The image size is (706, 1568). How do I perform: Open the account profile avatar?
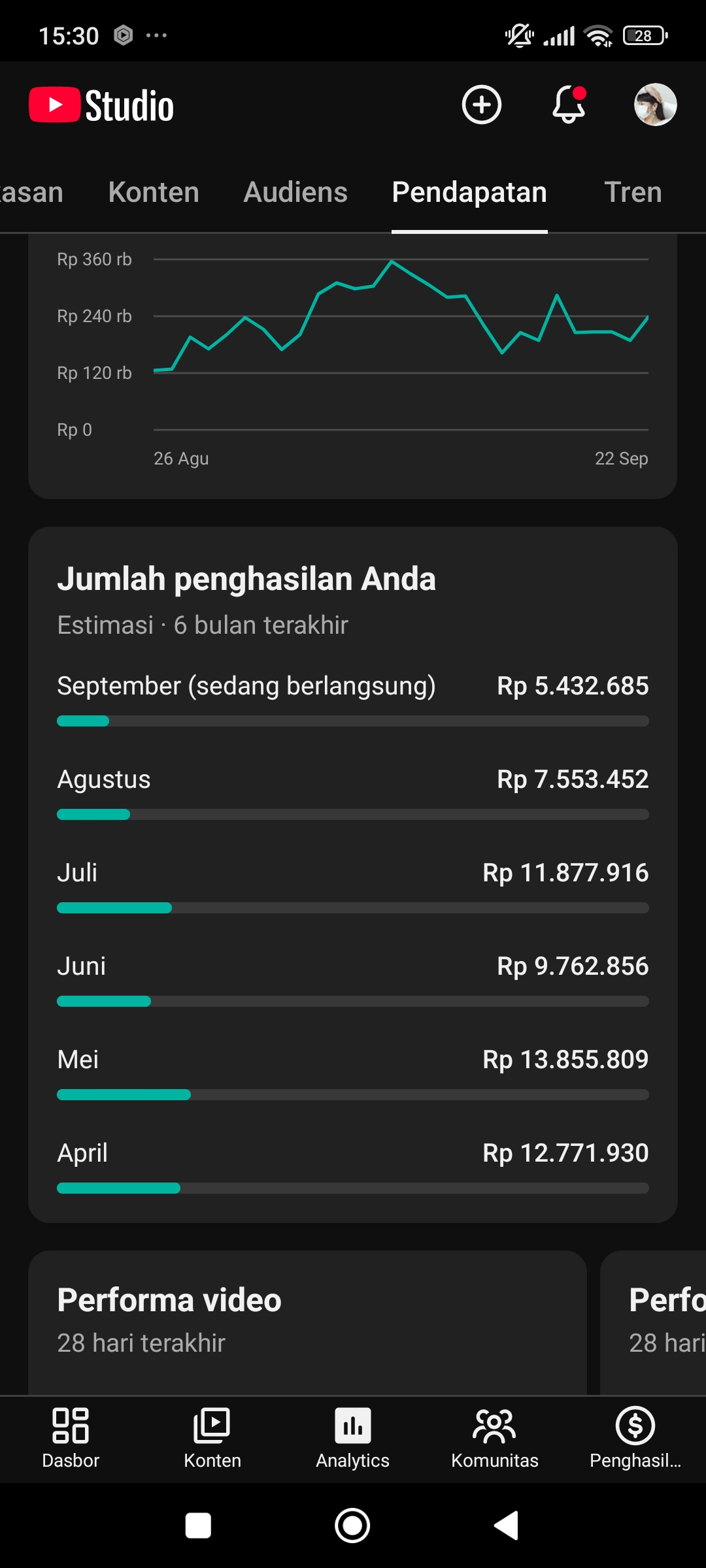point(655,105)
